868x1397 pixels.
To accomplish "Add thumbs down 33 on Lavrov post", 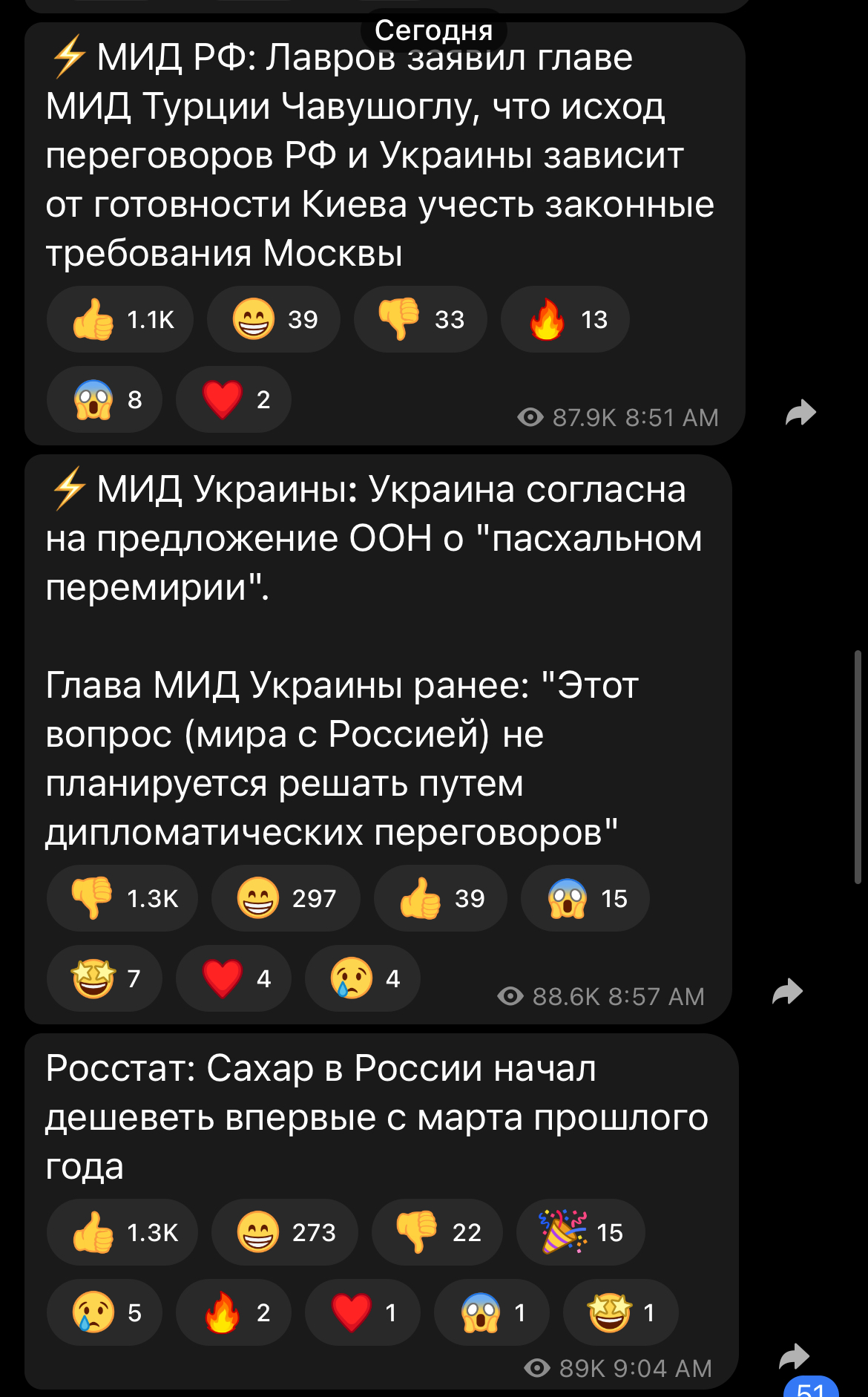I will point(421,319).
